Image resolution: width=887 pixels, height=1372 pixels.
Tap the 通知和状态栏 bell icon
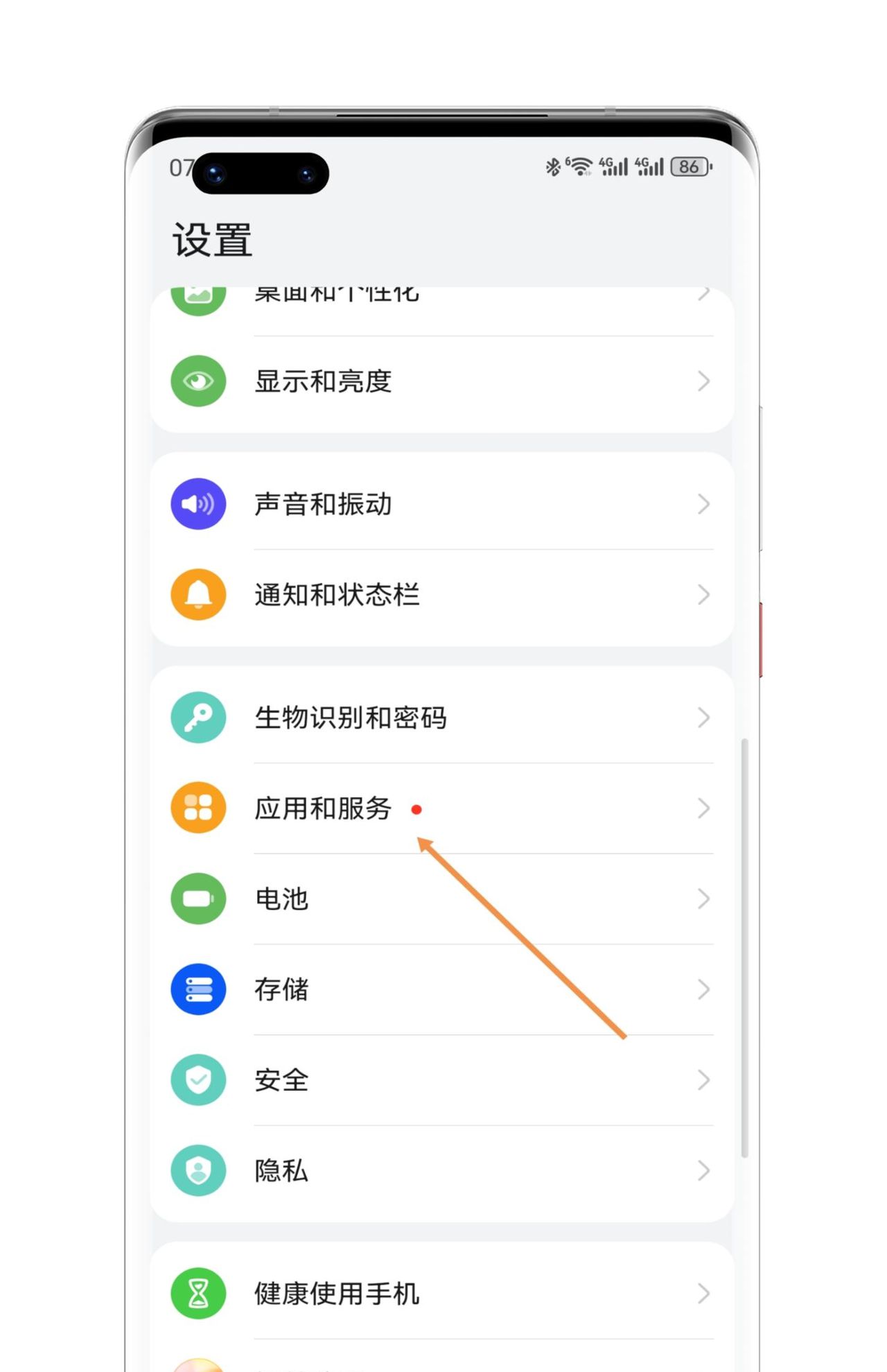[x=198, y=595]
